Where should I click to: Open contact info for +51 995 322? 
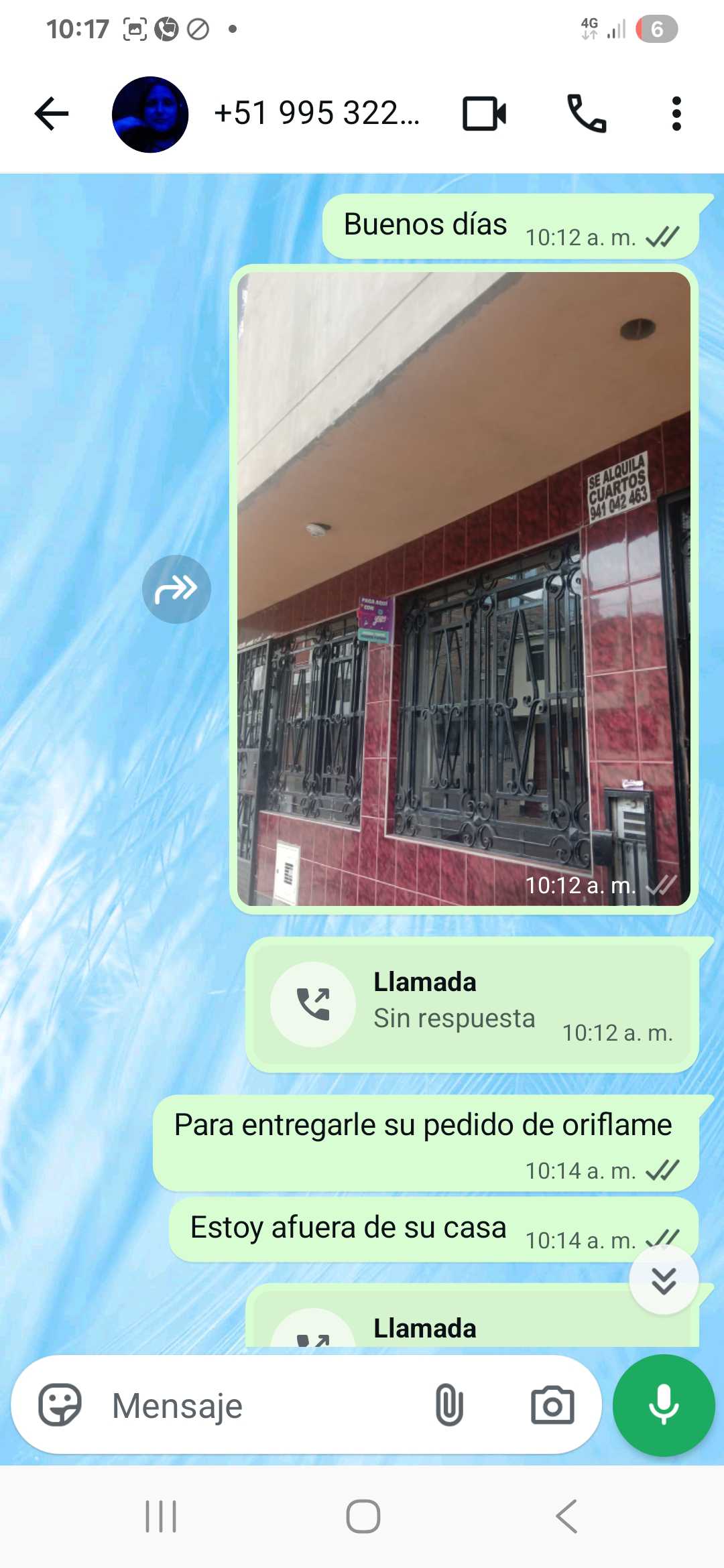click(316, 113)
